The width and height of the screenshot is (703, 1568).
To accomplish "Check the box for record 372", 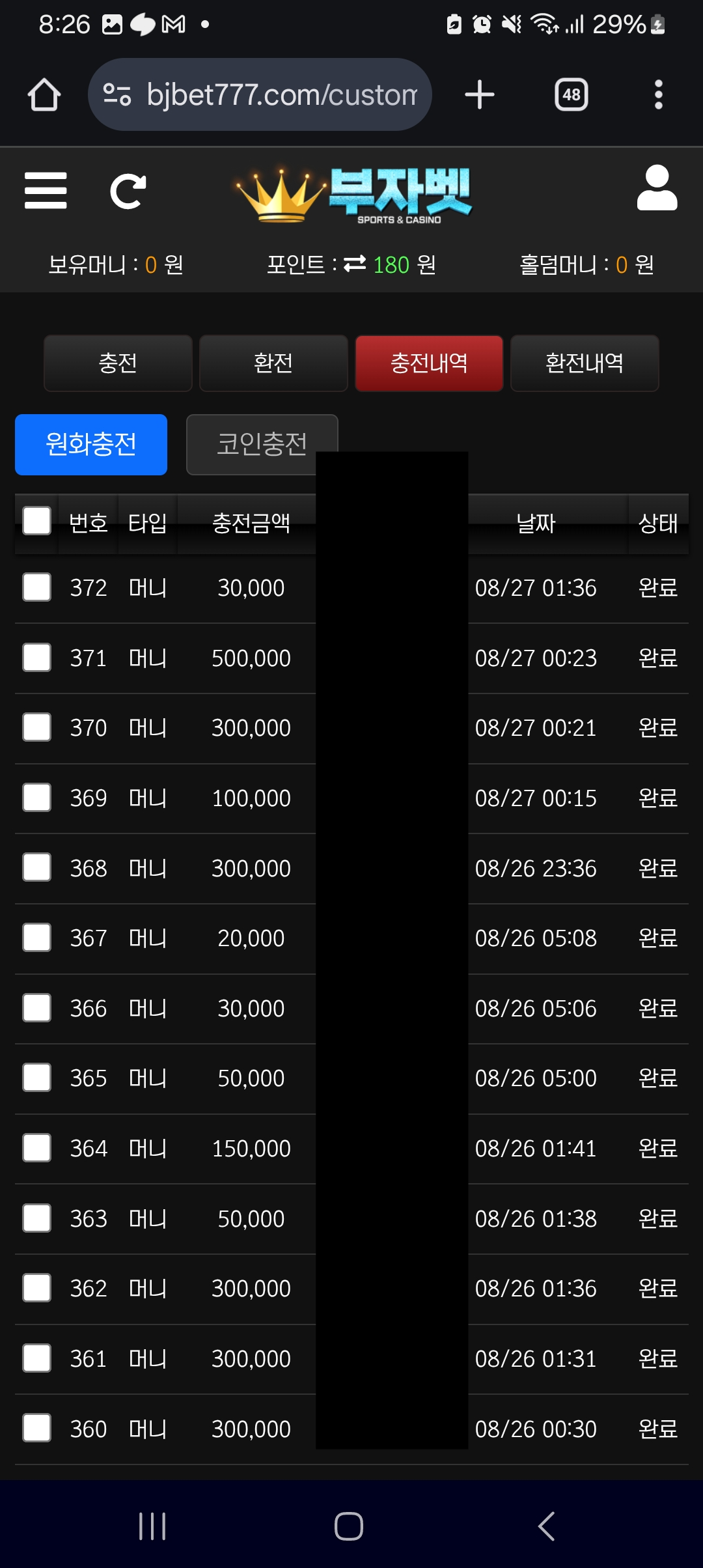I will [x=37, y=587].
